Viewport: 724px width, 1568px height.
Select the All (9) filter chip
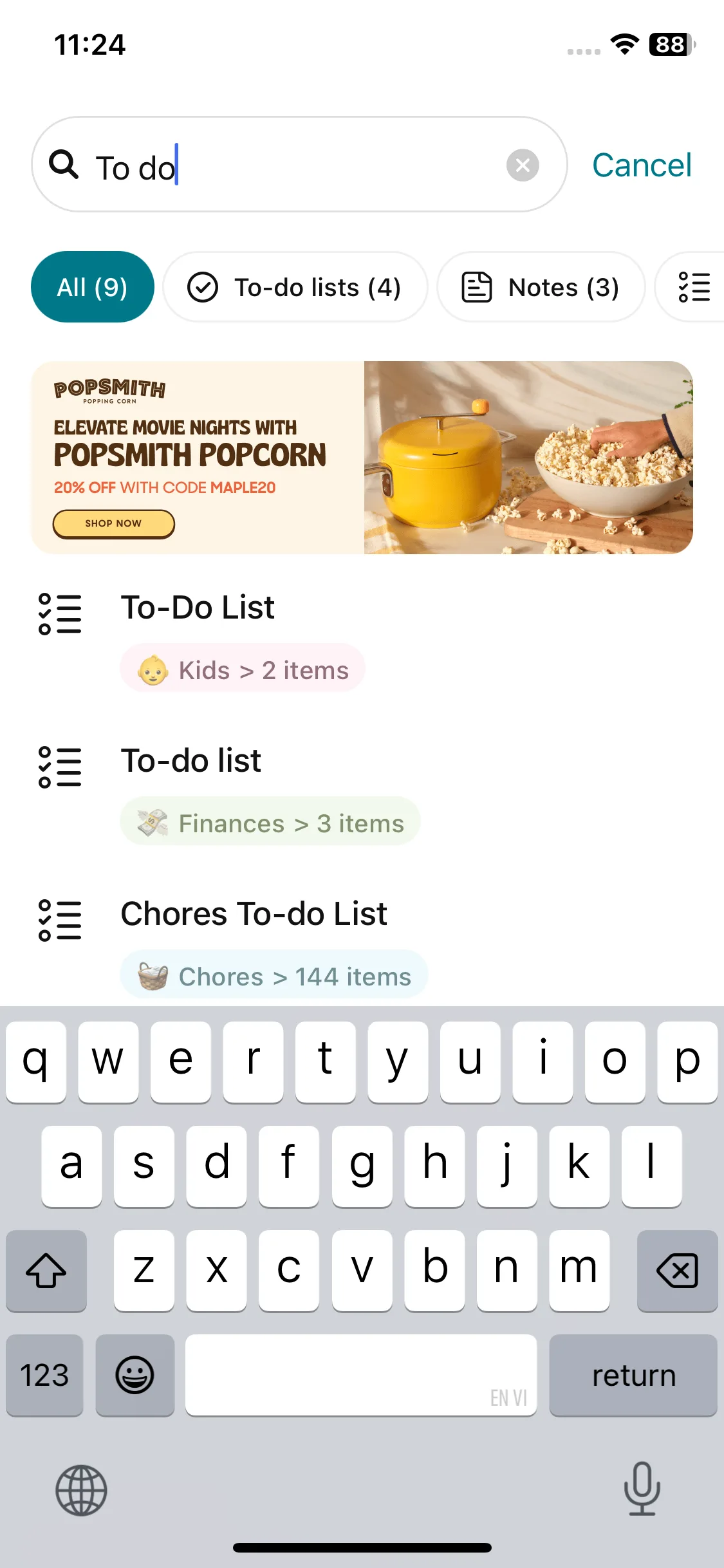coord(93,287)
